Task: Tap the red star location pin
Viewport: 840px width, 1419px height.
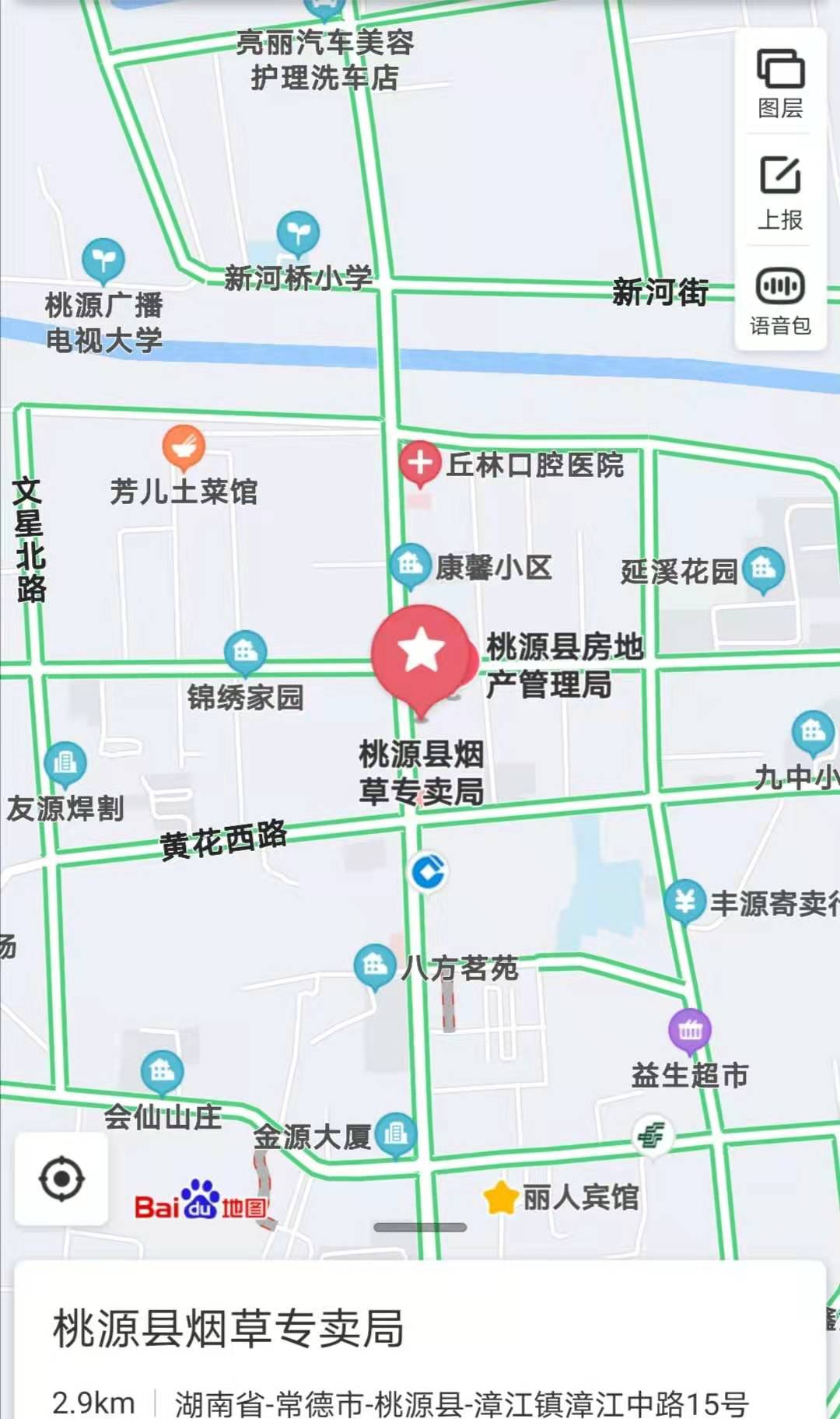Action: tap(421, 652)
